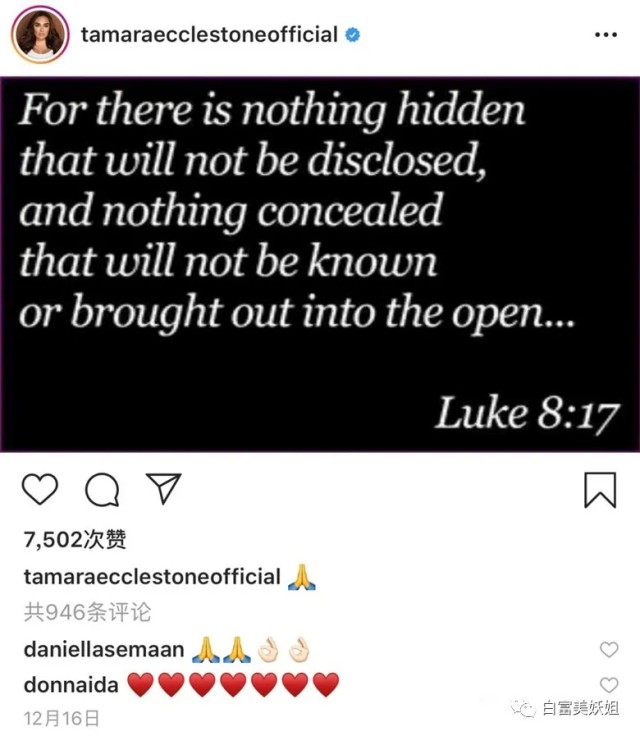
Task: Open donnaida's profile from the comment
Action: point(71,685)
